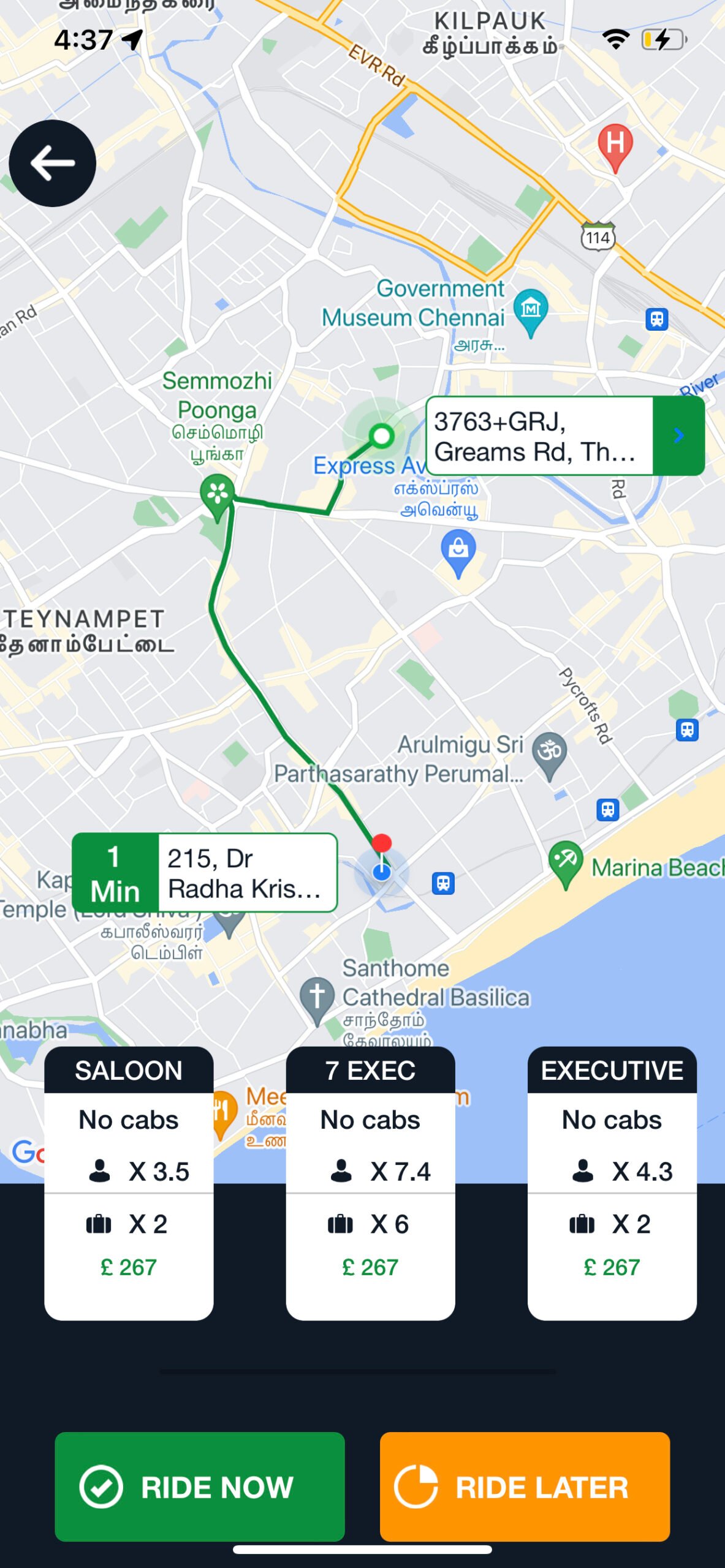This screenshot has height=1568, width=725.
Task: Go back using the arrow button
Action: coord(52,163)
